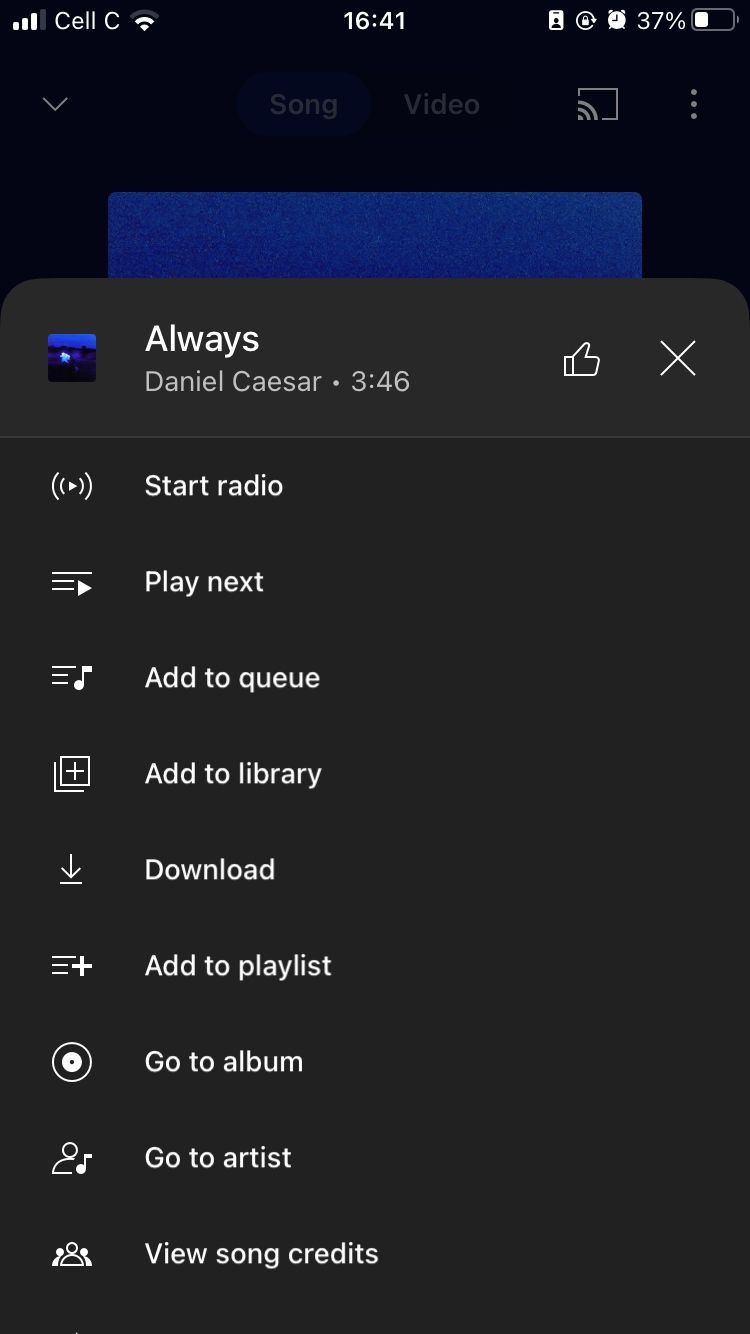Image resolution: width=750 pixels, height=1334 pixels.
Task: Like the song with the thumbs up
Action: pyautogui.click(x=581, y=358)
